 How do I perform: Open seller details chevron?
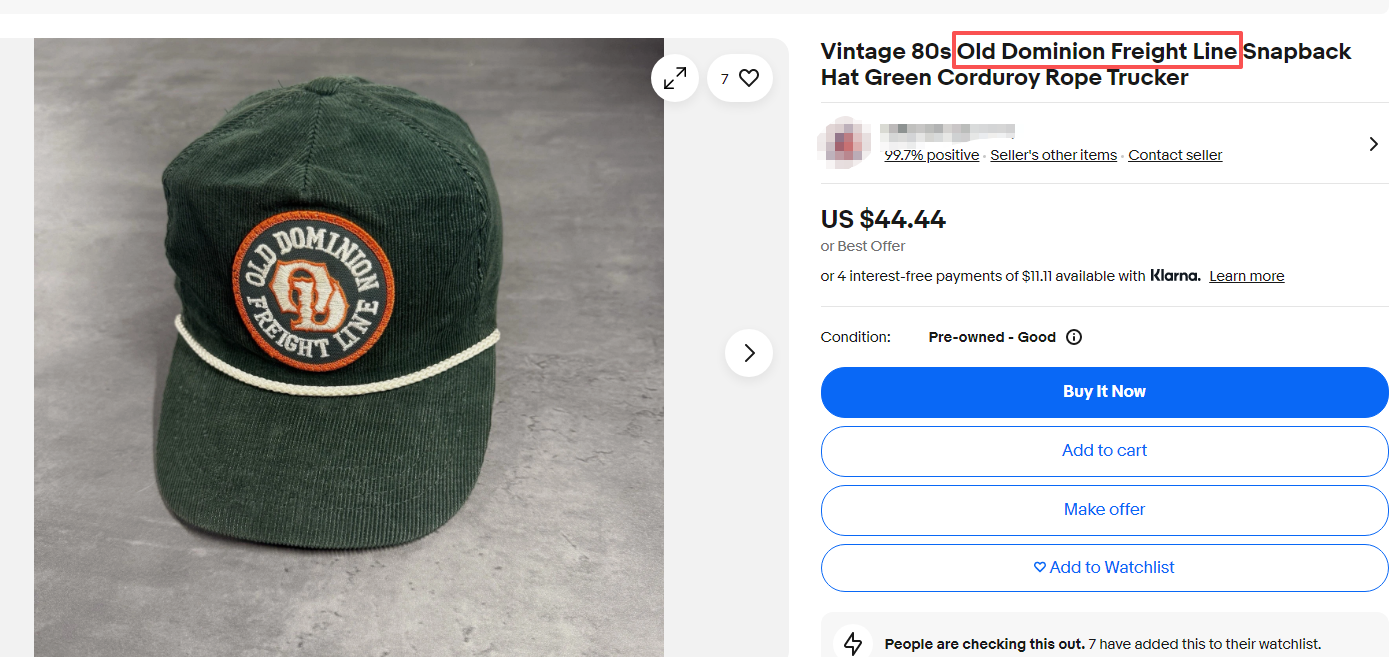1373,144
